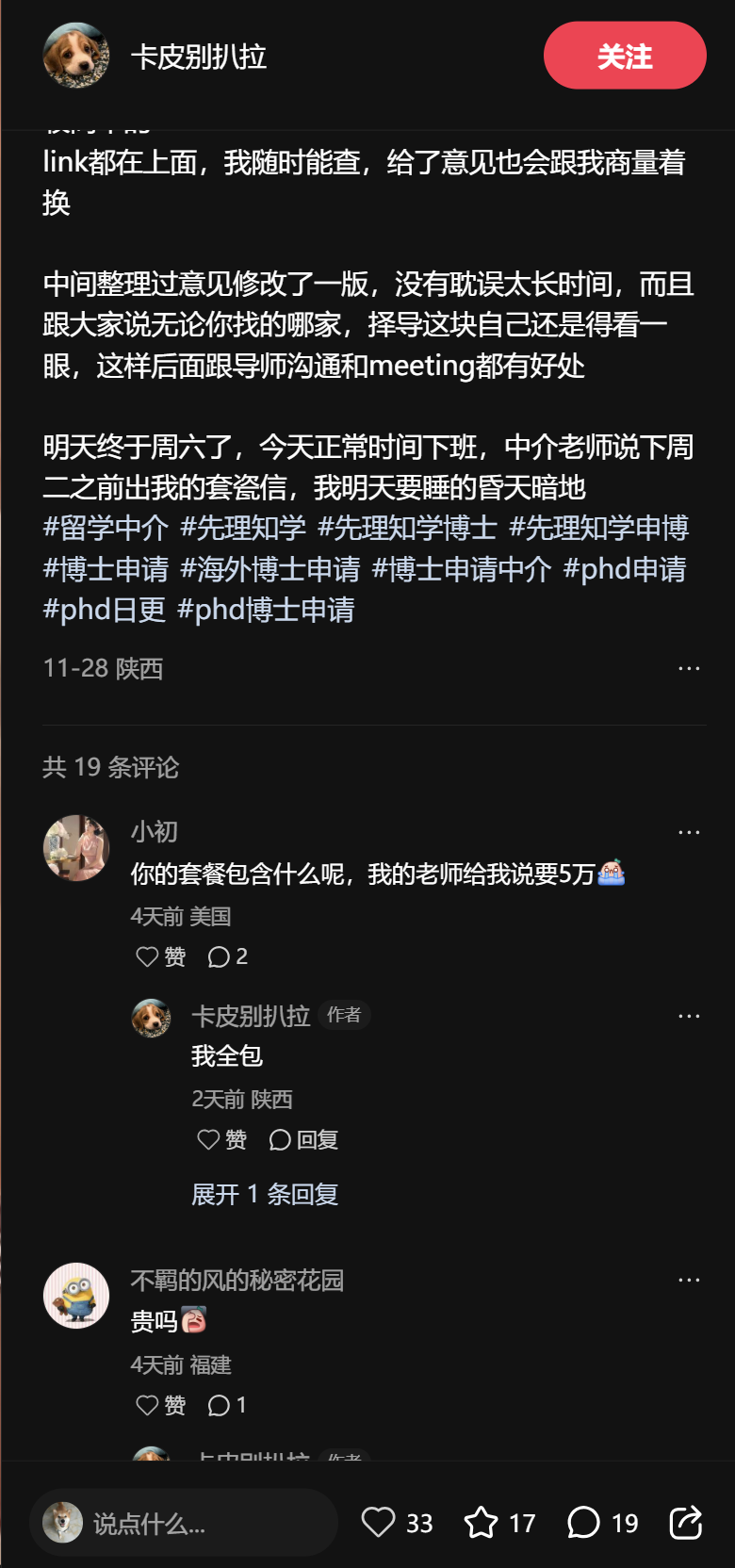The width and height of the screenshot is (735, 1568).
Task: Open options for 不羁的风的秘密花园's comment
Action: point(689,1281)
